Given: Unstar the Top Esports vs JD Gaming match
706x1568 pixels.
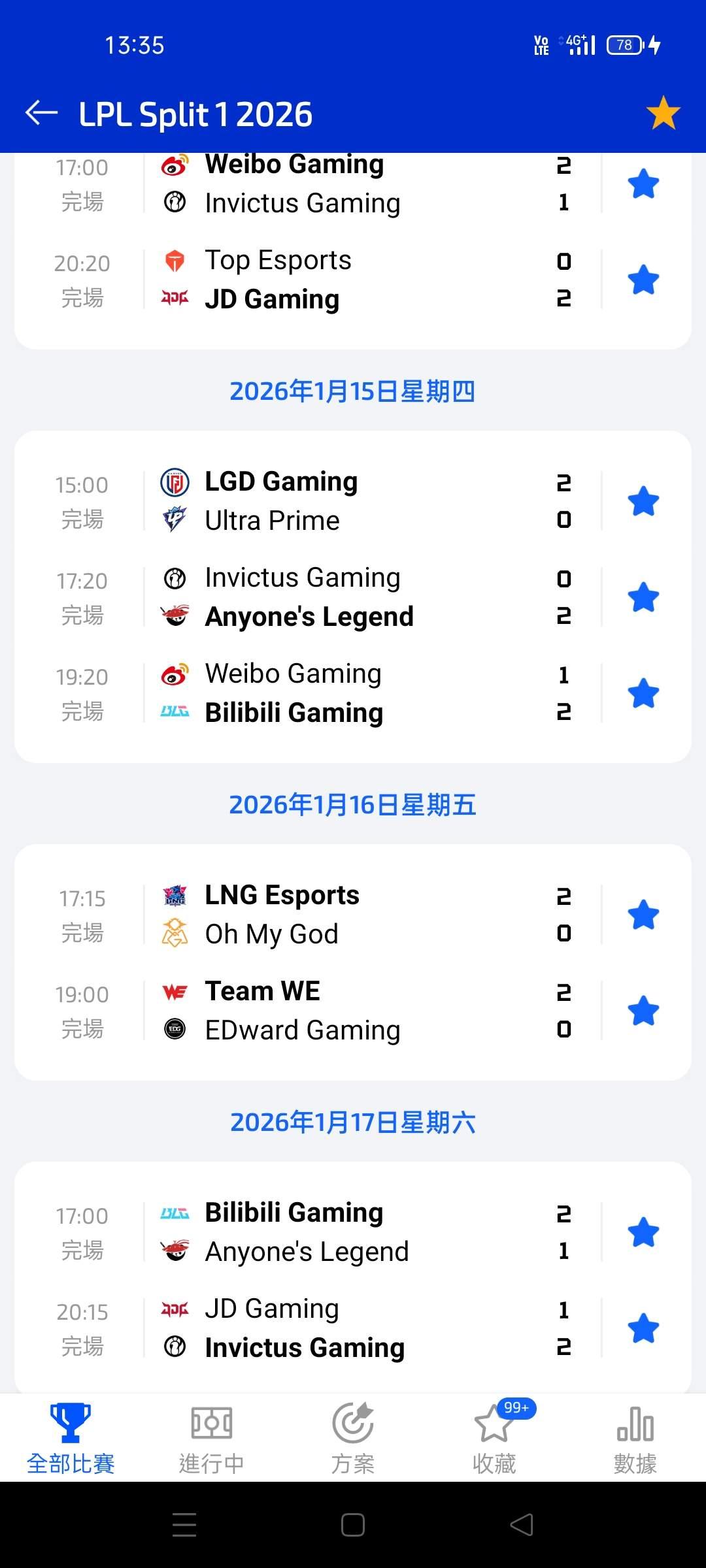Looking at the screenshot, I should point(643,280).
